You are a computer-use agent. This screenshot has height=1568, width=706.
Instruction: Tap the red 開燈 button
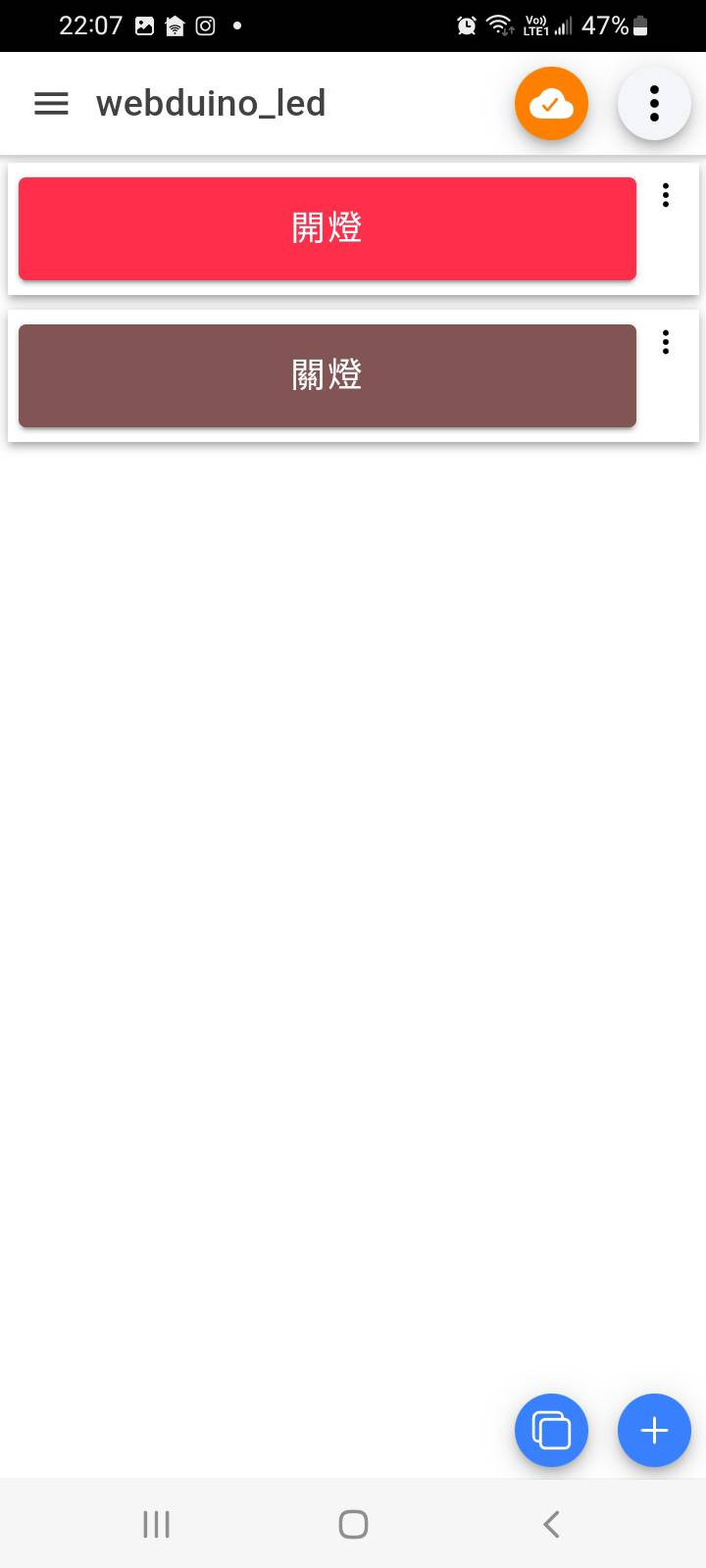point(328,228)
